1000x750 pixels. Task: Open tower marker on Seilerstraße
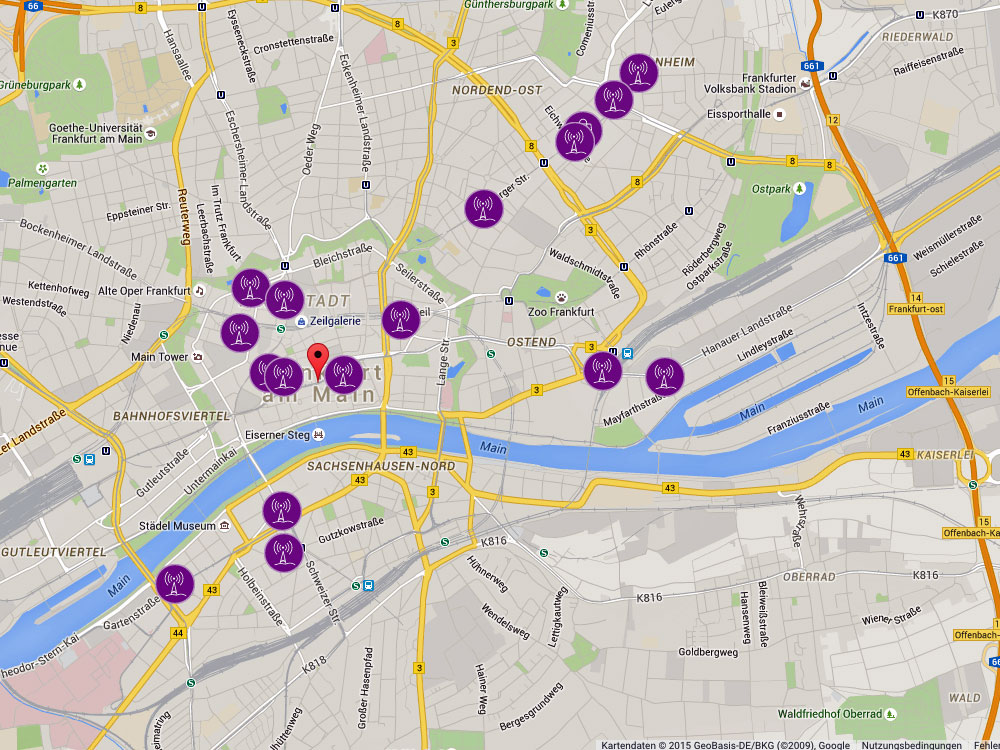tap(401, 320)
